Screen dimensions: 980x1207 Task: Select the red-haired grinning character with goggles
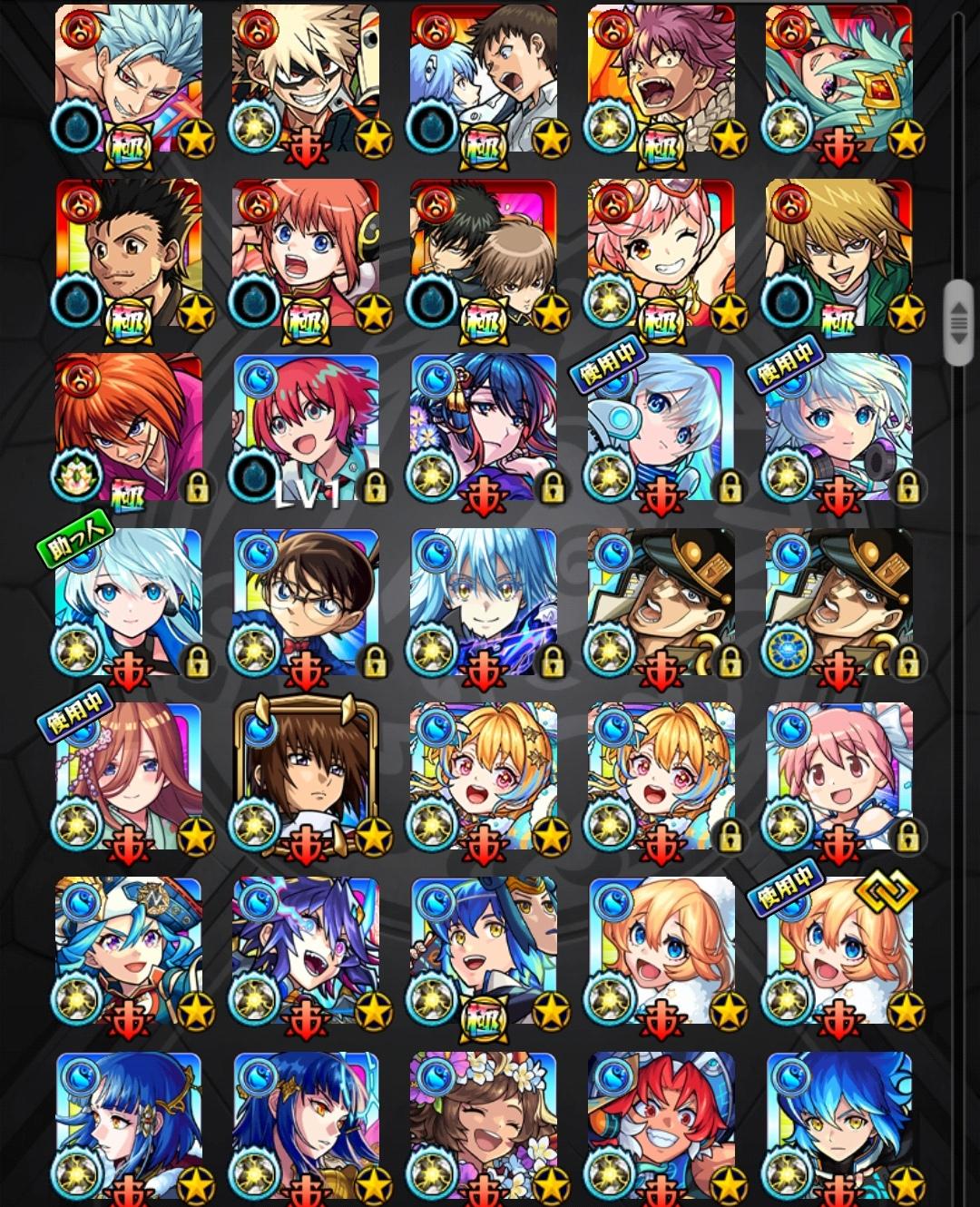coord(661,1125)
